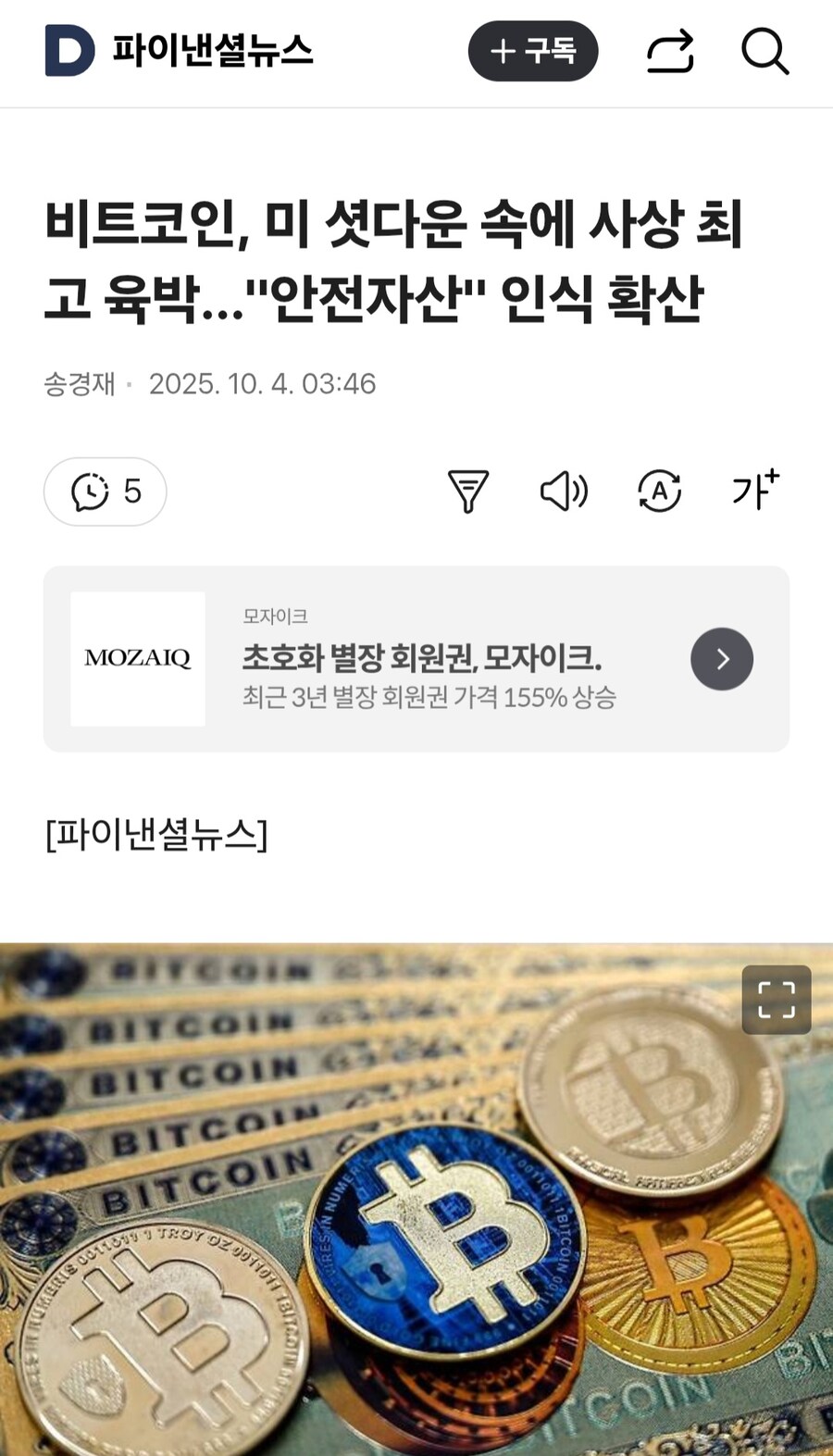This screenshot has height=1456, width=833.
Task: Open the article summary filter icon
Action: click(468, 492)
